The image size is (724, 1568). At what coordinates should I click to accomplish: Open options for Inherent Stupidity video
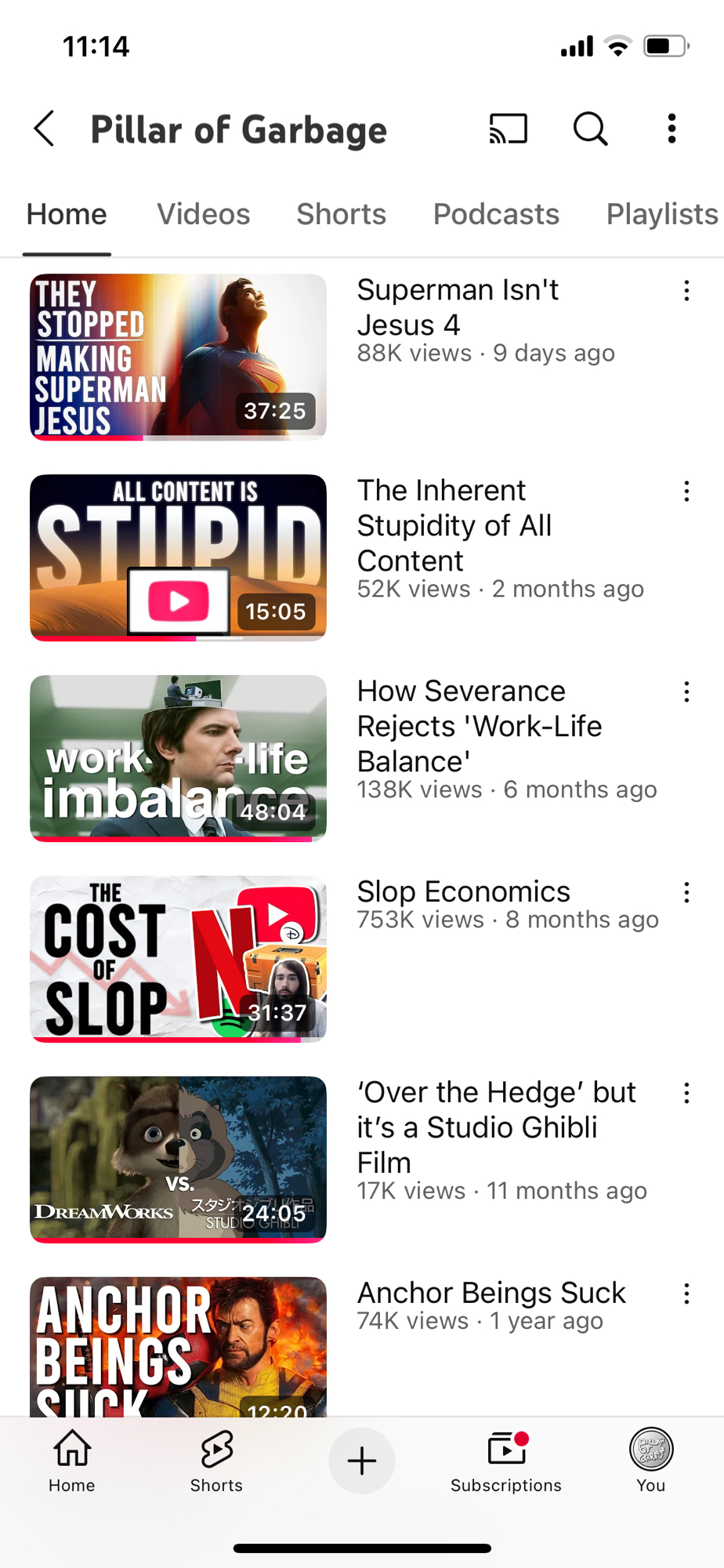coord(686,492)
